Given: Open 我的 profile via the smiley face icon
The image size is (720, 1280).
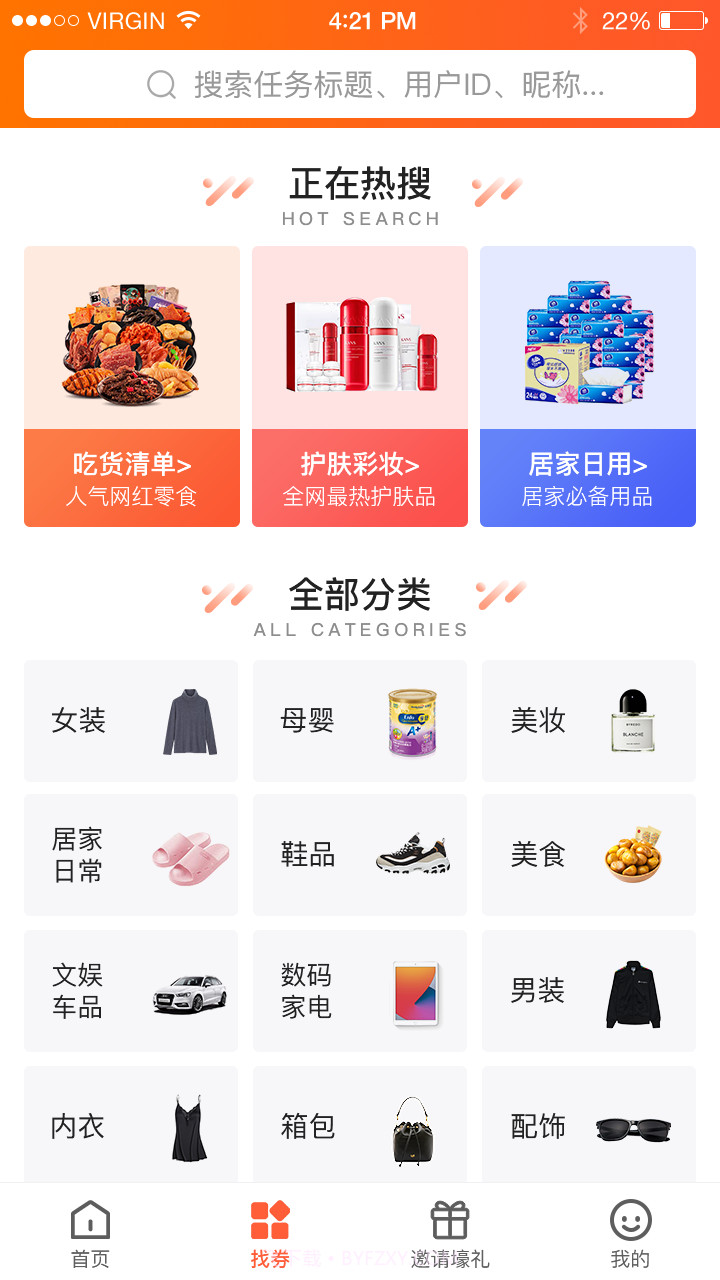Looking at the screenshot, I should tap(629, 1220).
